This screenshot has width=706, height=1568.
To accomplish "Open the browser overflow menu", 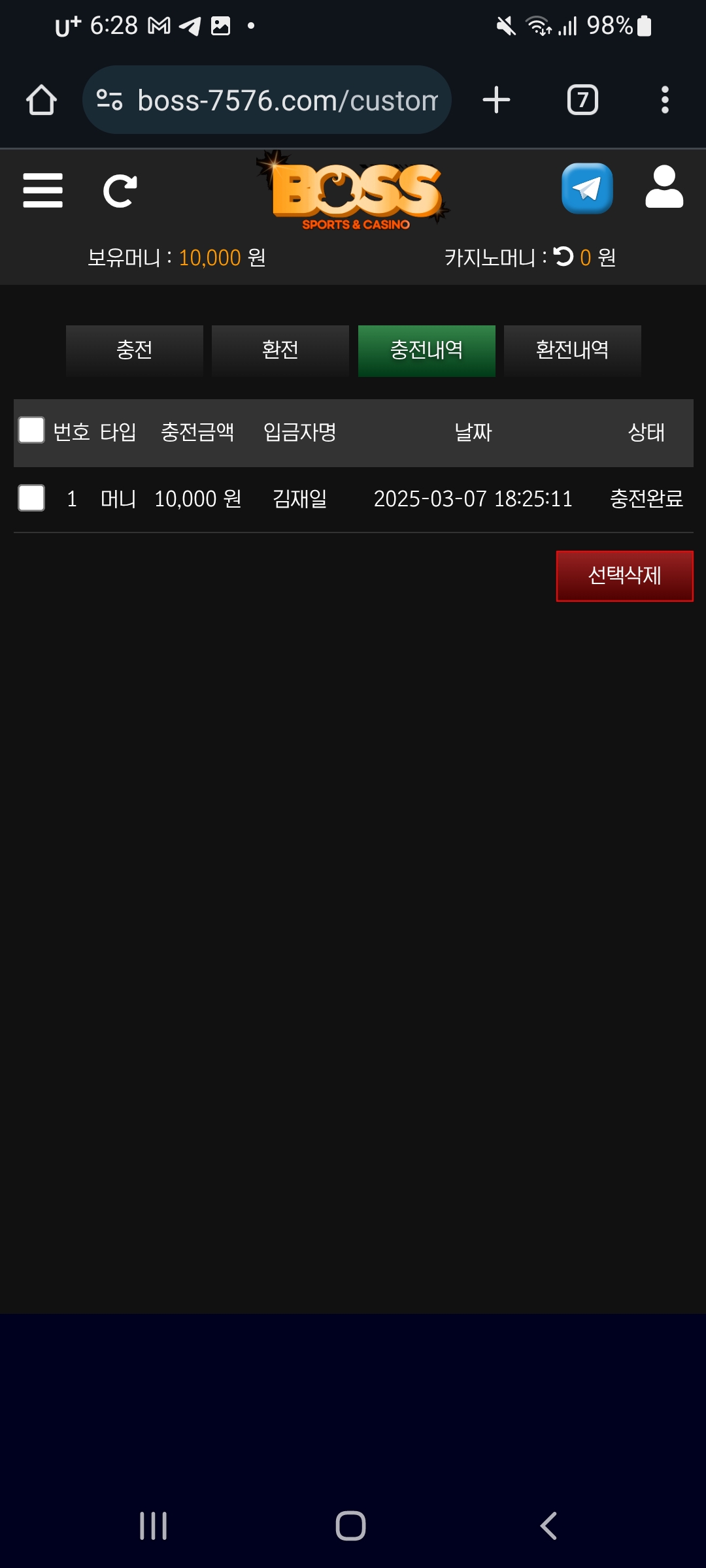I will coord(665,100).
